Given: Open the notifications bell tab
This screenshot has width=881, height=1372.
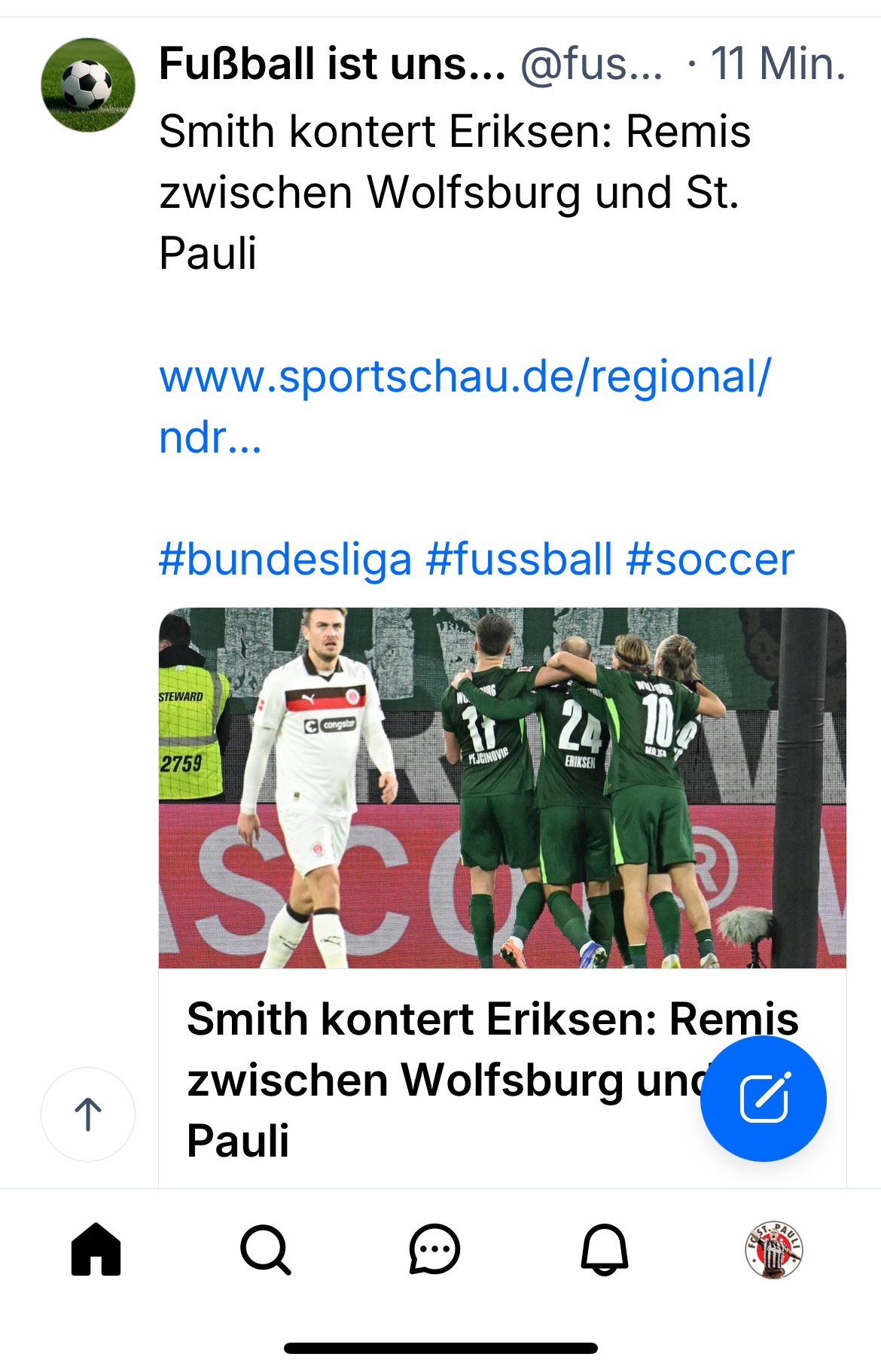Looking at the screenshot, I should [604, 1250].
